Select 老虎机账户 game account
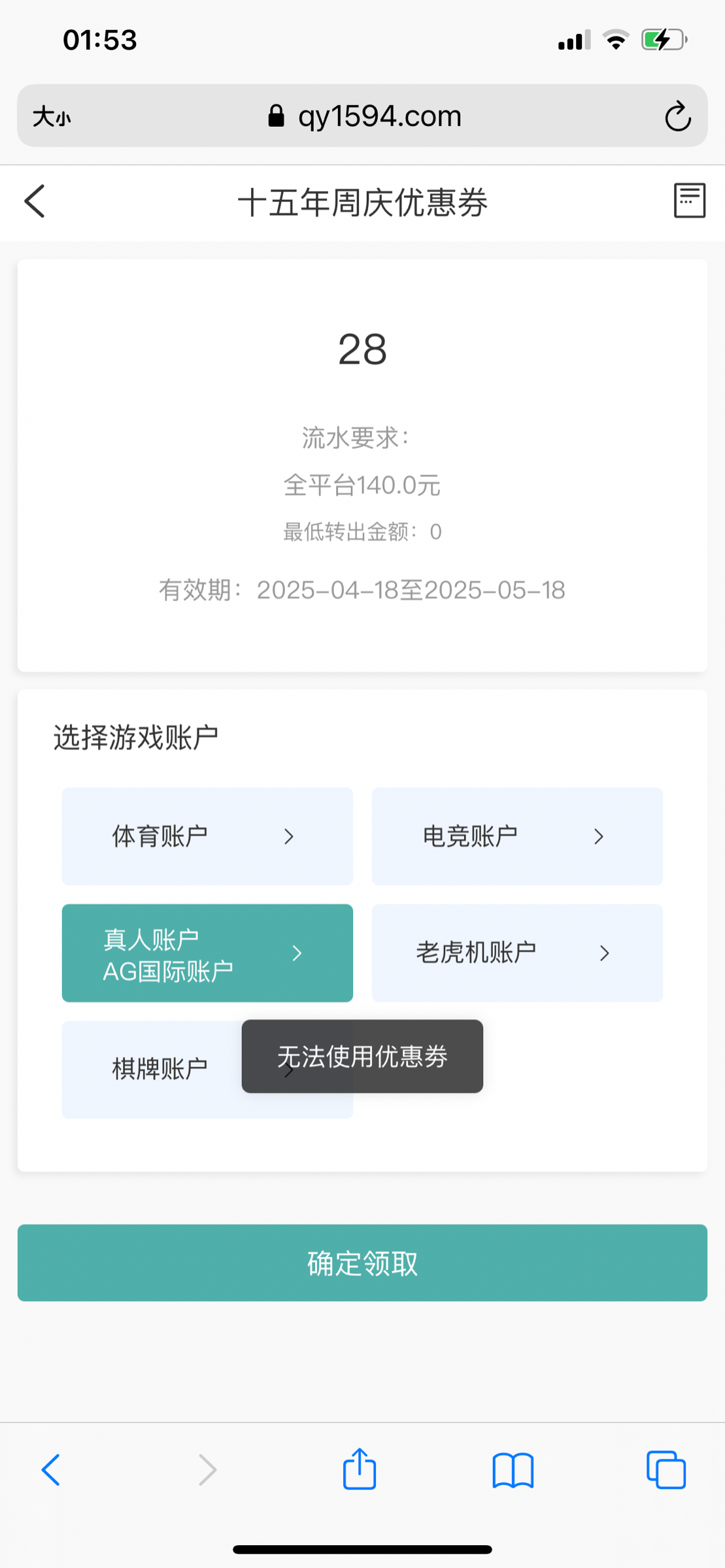725x1568 pixels. click(517, 953)
